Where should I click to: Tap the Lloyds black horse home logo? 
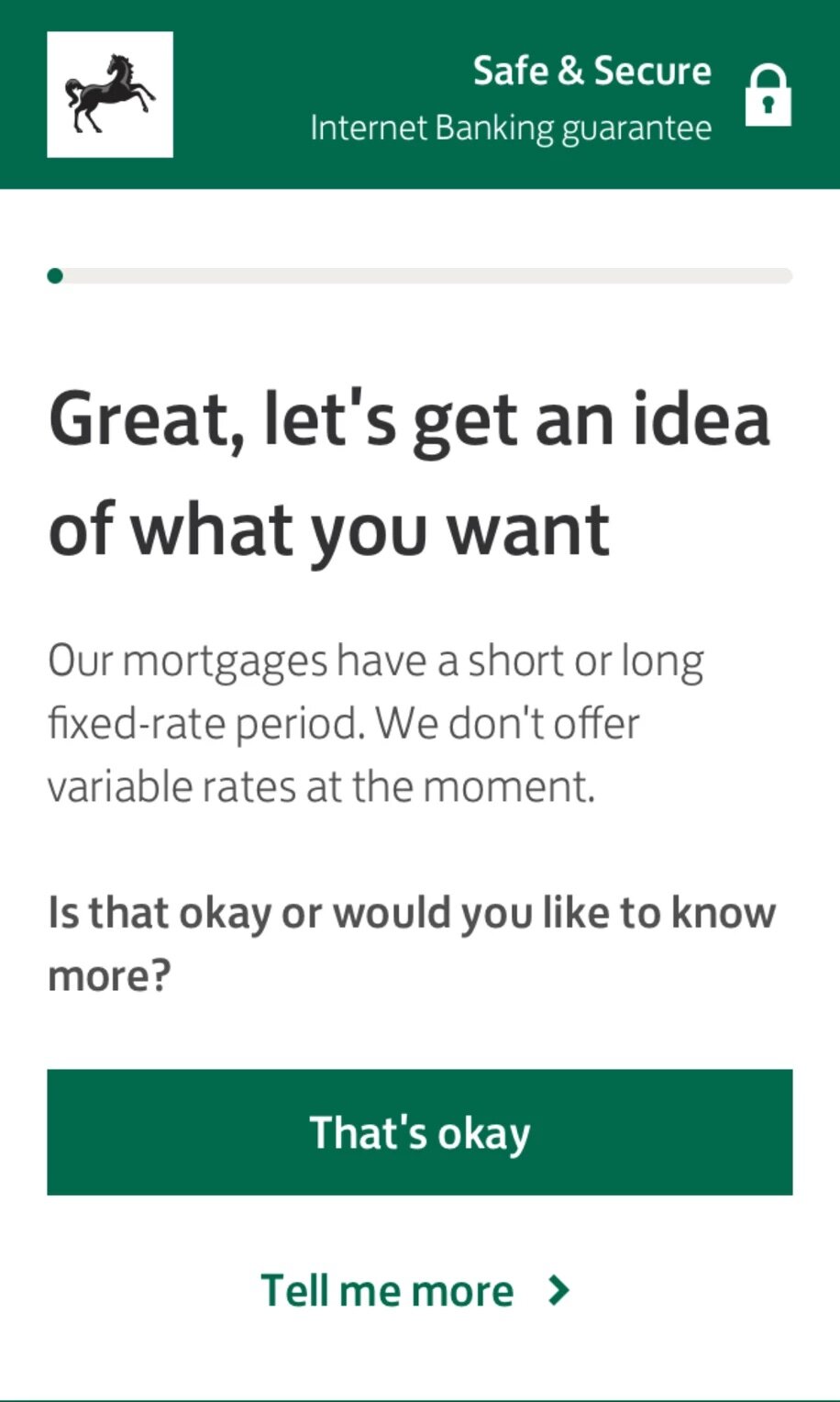pos(110,95)
